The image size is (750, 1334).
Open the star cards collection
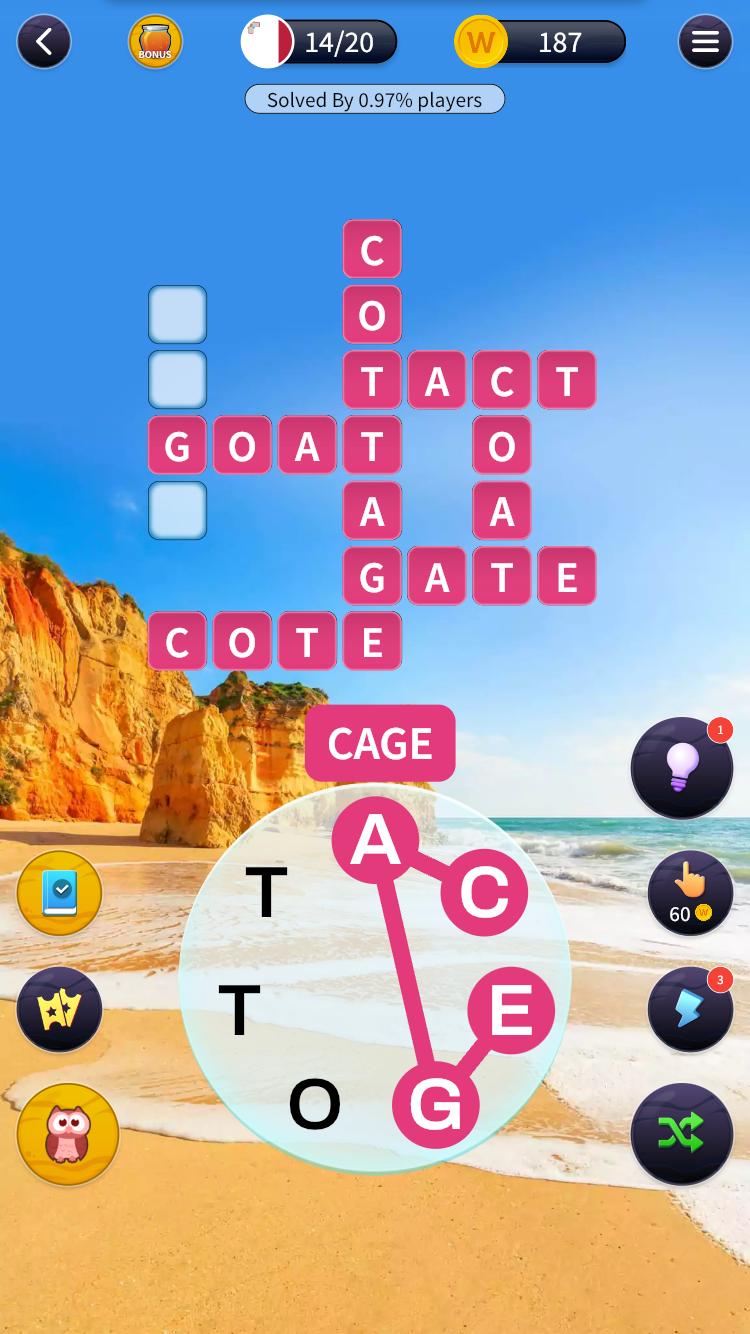[59, 1009]
